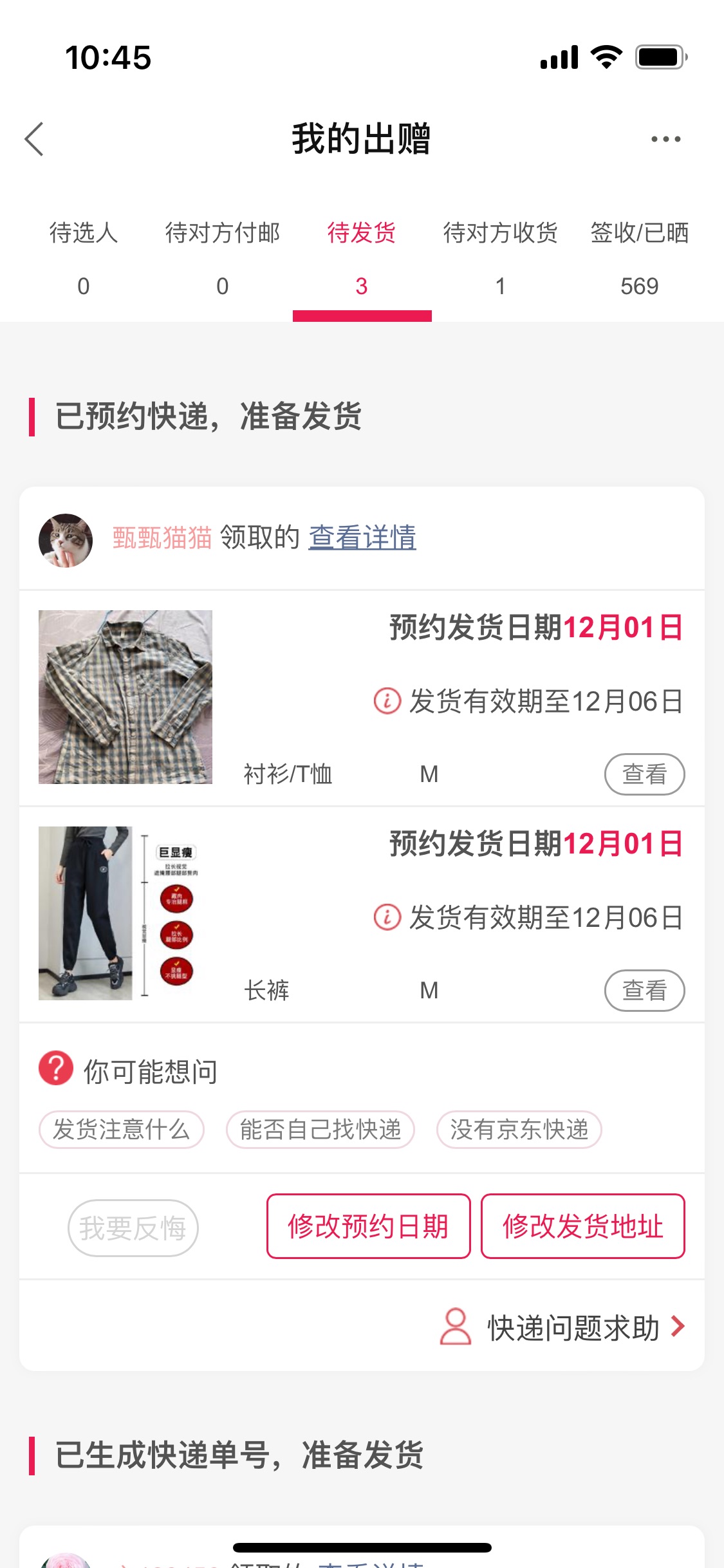Tap the 我要反悔 button
Viewport: 724px width, 1568px height.
point(133,1228)
